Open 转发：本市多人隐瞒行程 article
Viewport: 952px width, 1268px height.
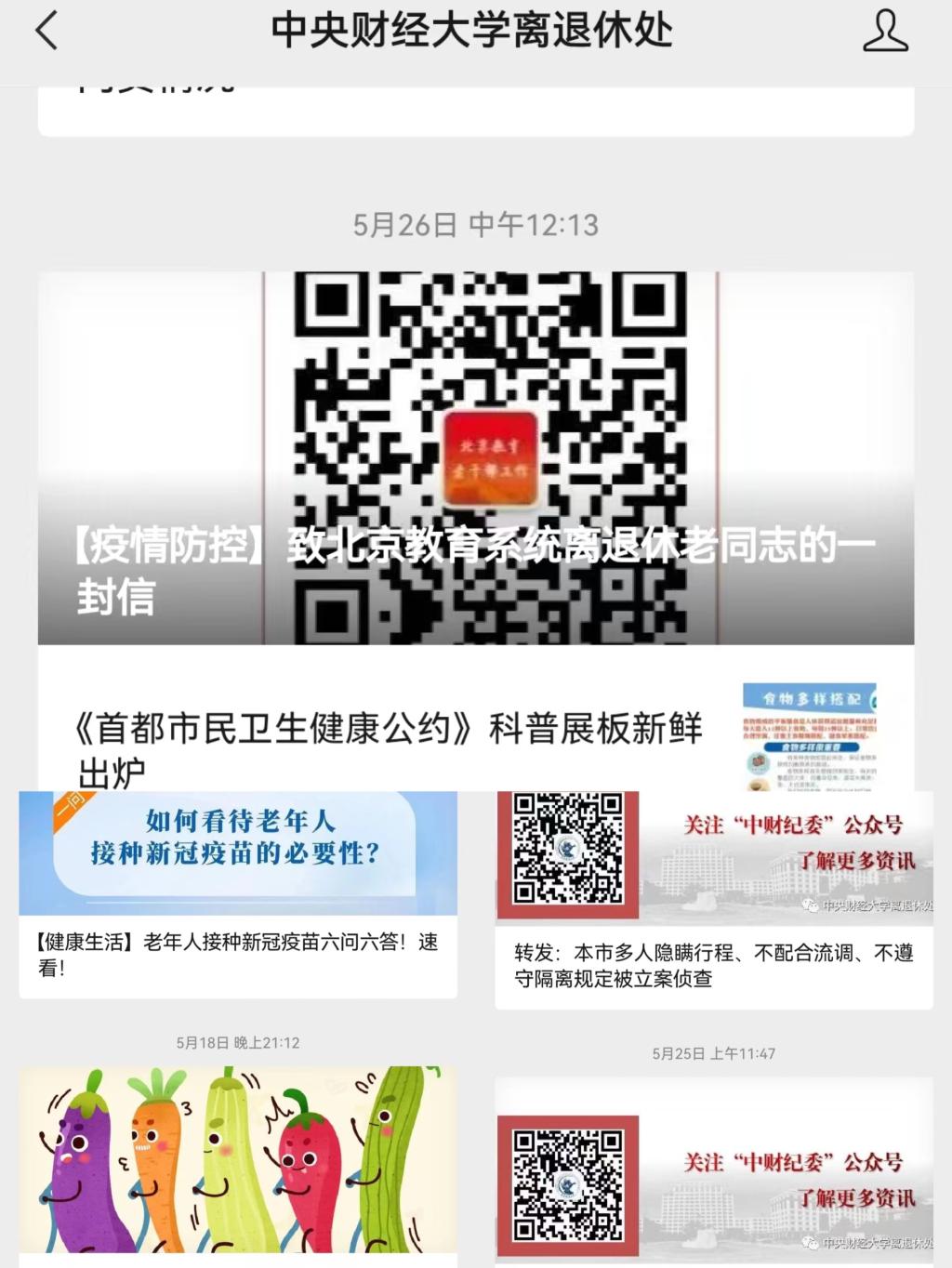(x=713, y=965)
